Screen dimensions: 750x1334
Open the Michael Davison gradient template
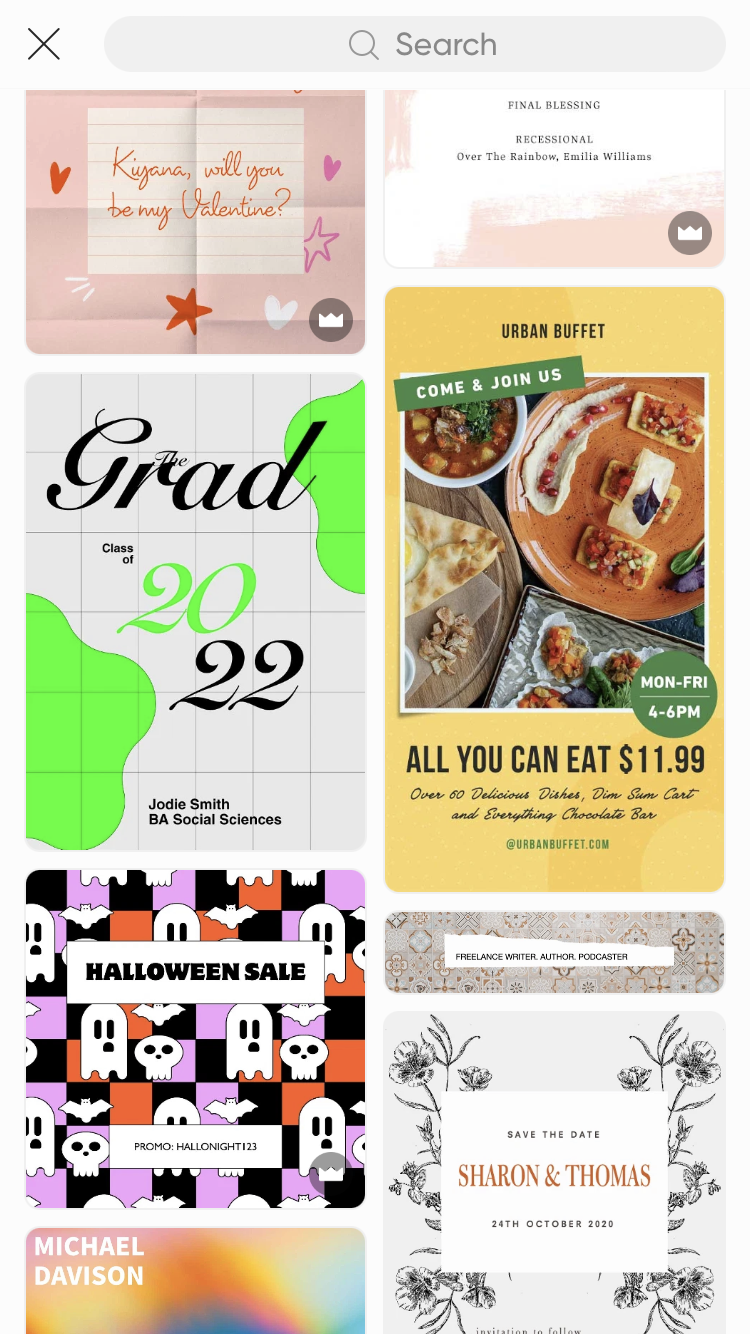coord(195,1282)
